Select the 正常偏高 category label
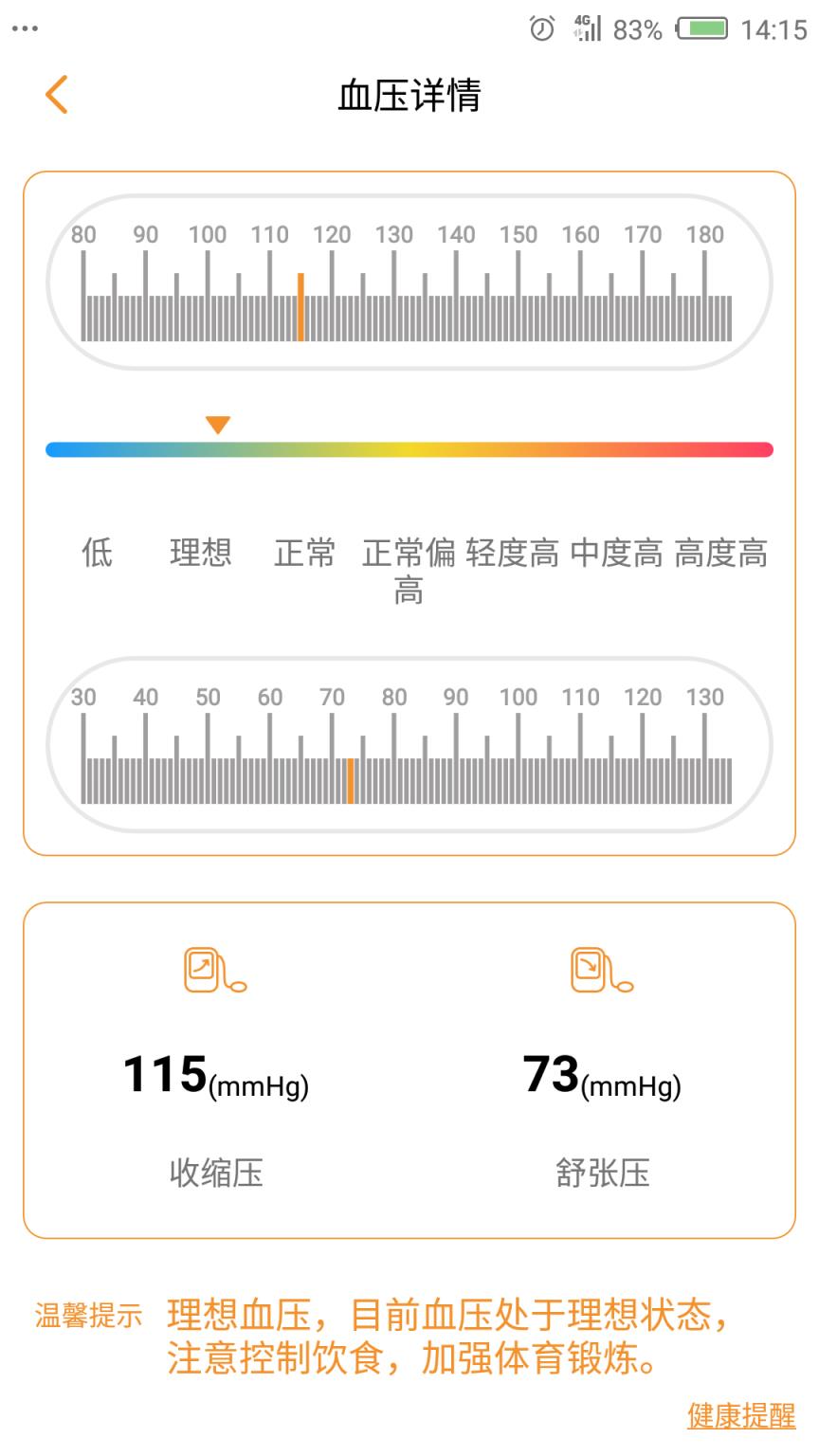 coord(409,569)
